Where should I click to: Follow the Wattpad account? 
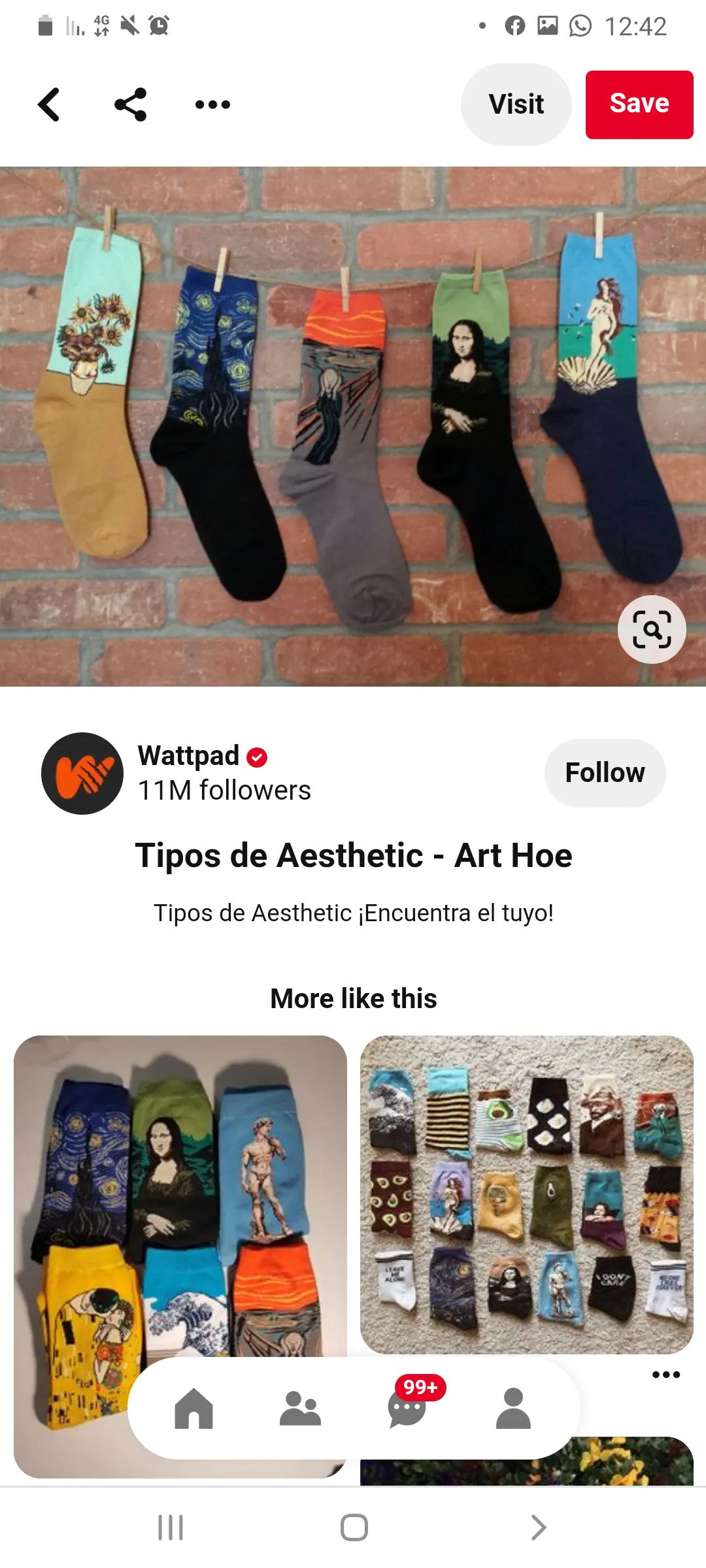pos(605,773)
